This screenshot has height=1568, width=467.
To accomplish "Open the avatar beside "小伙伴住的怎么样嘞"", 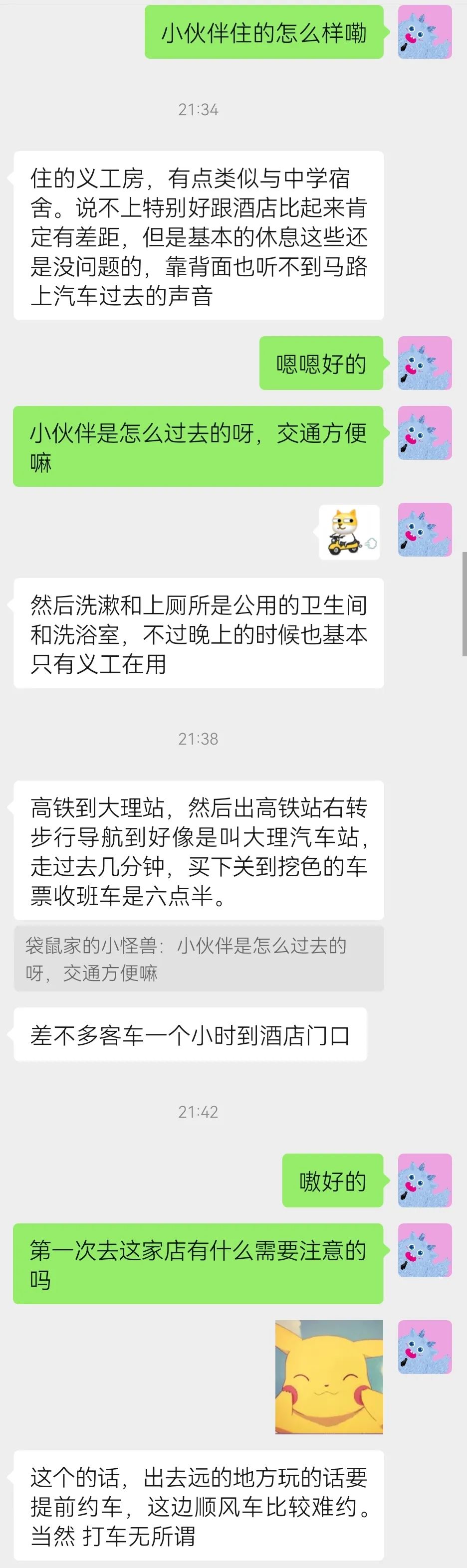I will pos(425,32).
